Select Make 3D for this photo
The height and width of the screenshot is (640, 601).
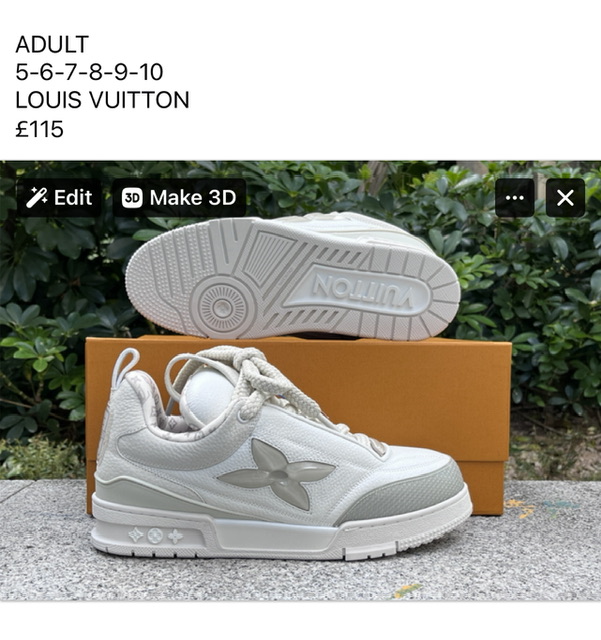click(x=179, y=198)
